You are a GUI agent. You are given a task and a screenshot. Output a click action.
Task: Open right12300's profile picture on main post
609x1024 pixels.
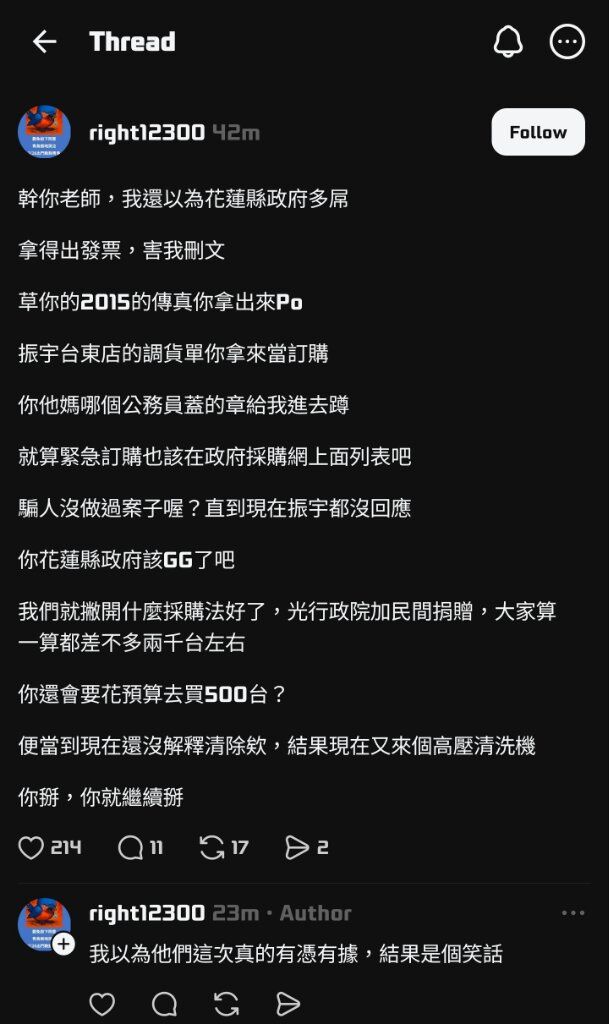[x=44, y=131]
